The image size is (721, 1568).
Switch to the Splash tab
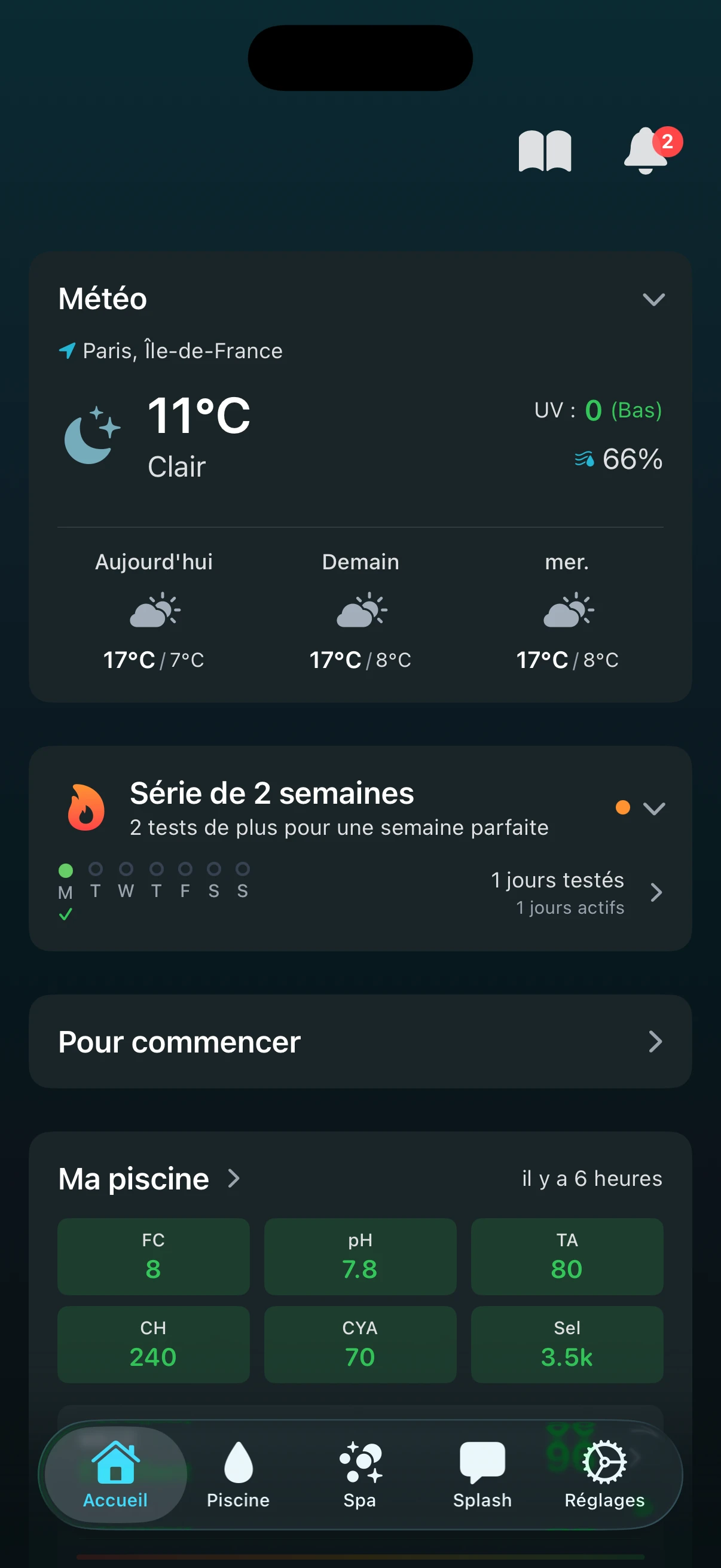(481, 1479)
